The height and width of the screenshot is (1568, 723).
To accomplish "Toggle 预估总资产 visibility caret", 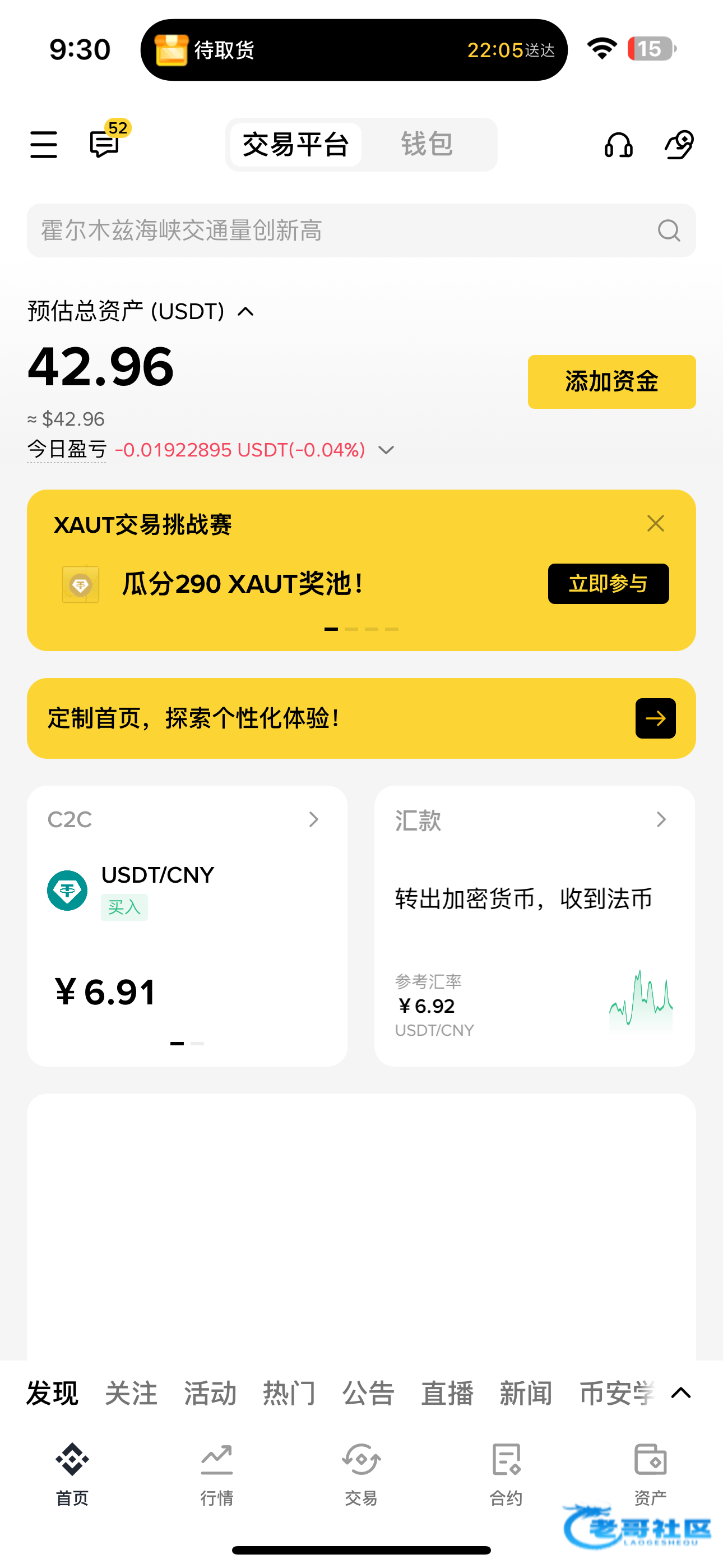I will click(x=246, y=312).
